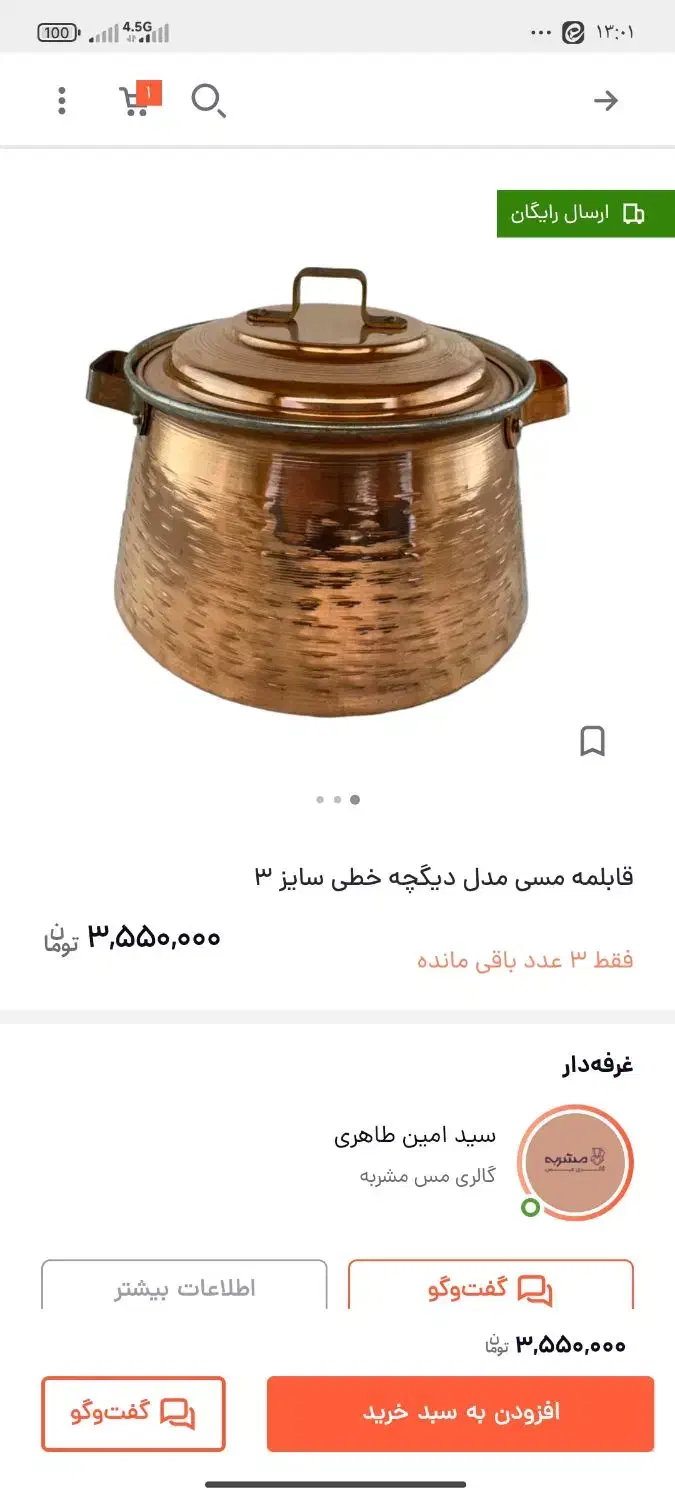Start chat via bottom bar گفت‌وگو button
Screen dimensions: 675x1500
133,1413
